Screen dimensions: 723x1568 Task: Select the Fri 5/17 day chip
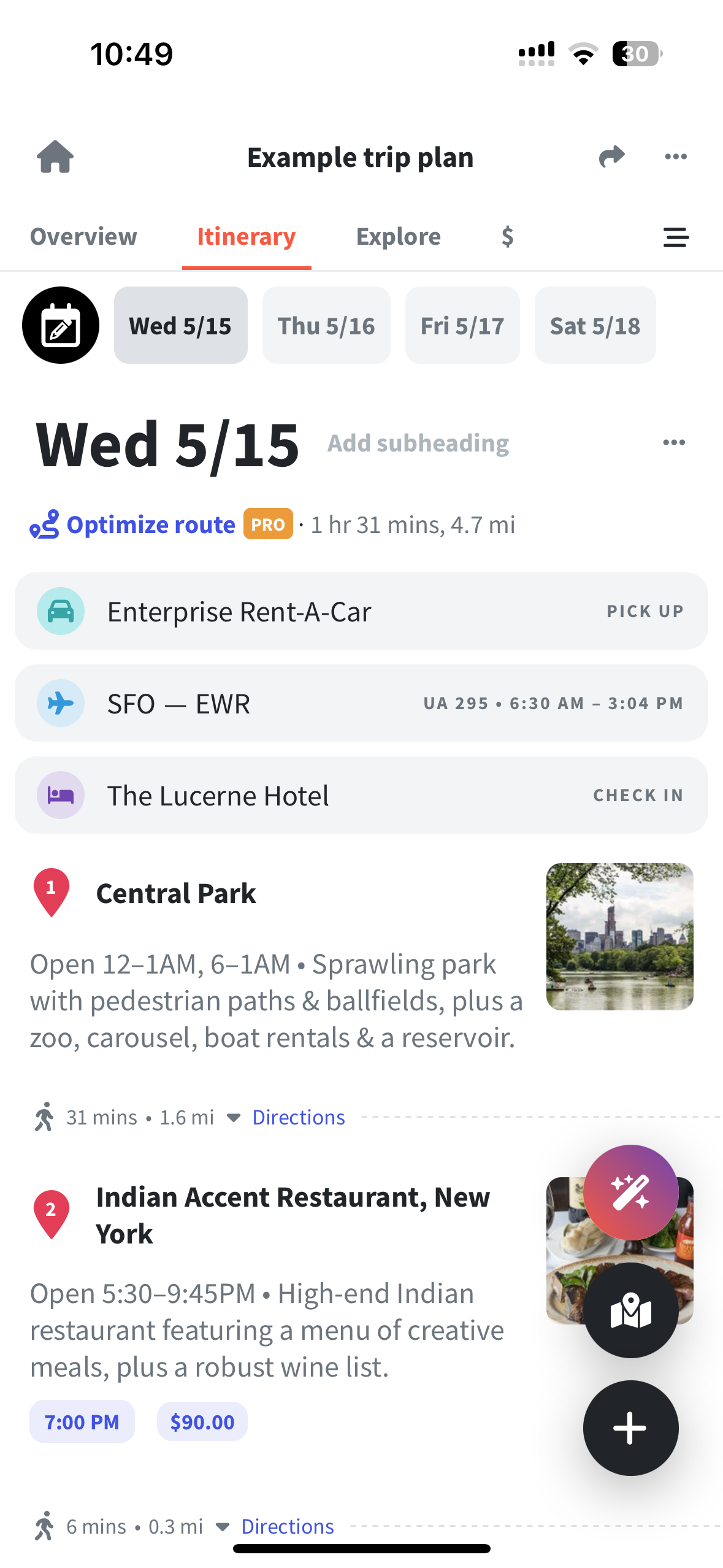pyautogui.click(x=462, y=325)
